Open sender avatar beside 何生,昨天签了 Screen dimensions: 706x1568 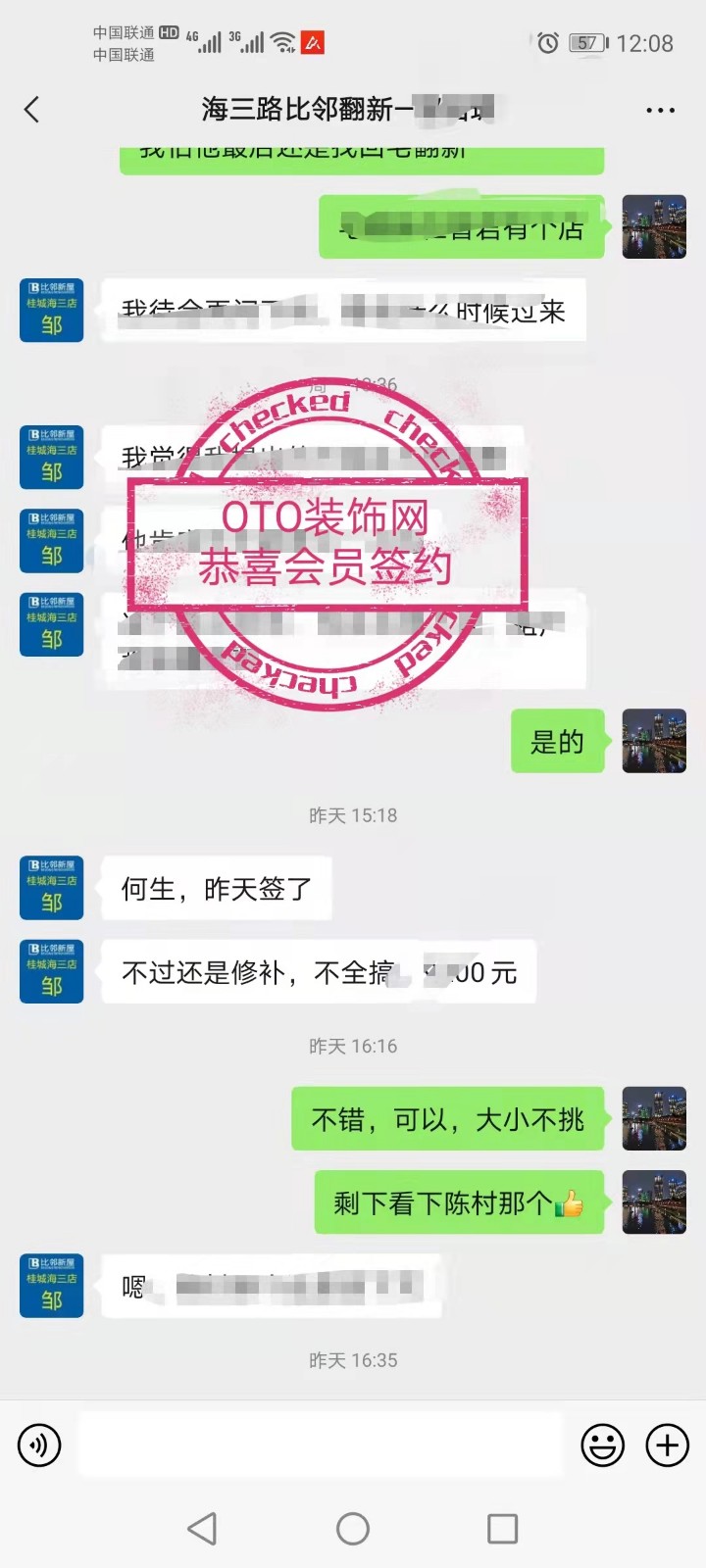tap(52, 888)
